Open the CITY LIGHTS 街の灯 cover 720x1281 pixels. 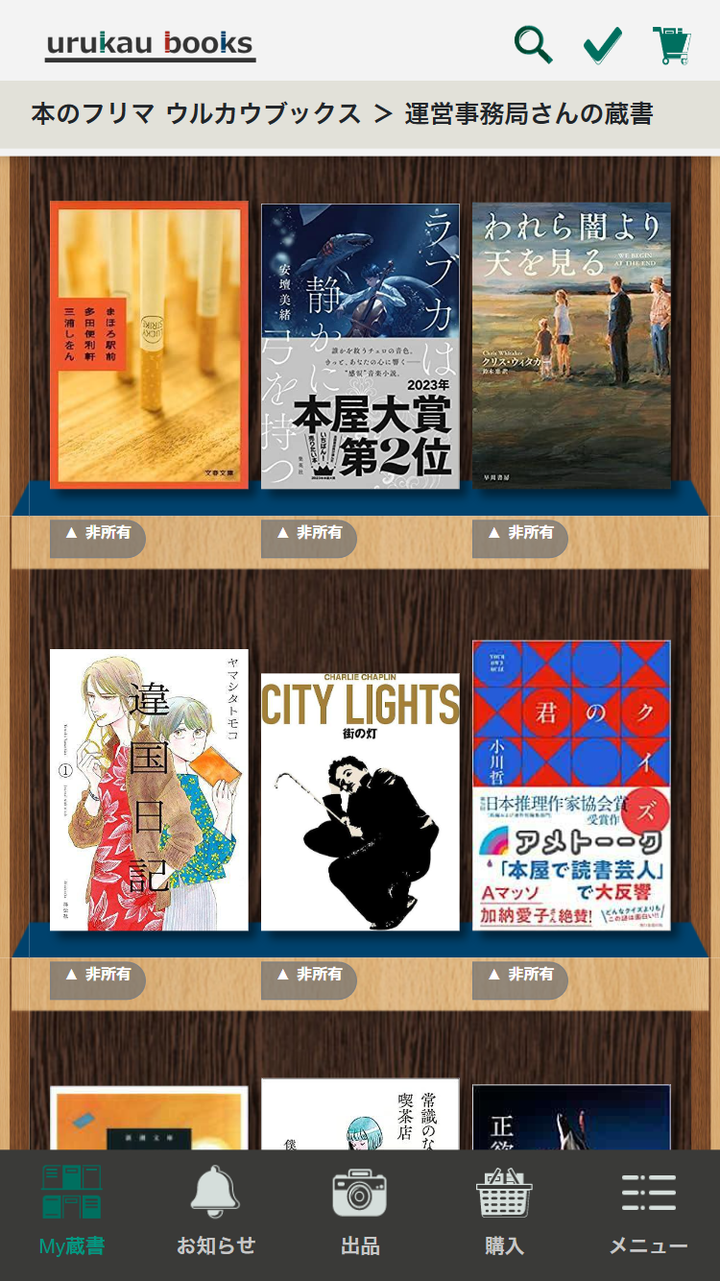360,801
